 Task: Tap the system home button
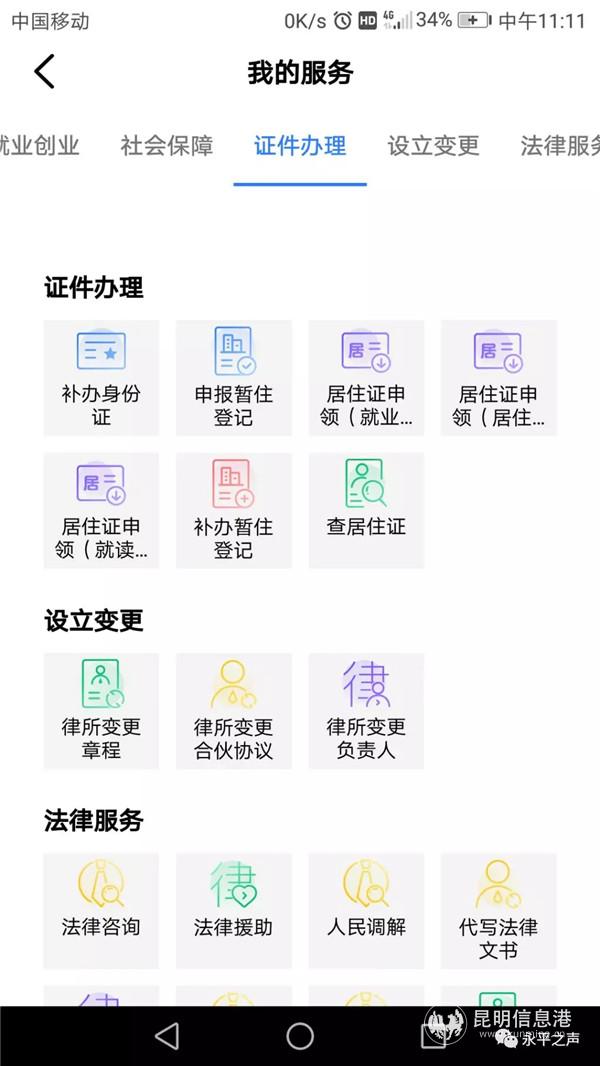tap(300, 1036)
